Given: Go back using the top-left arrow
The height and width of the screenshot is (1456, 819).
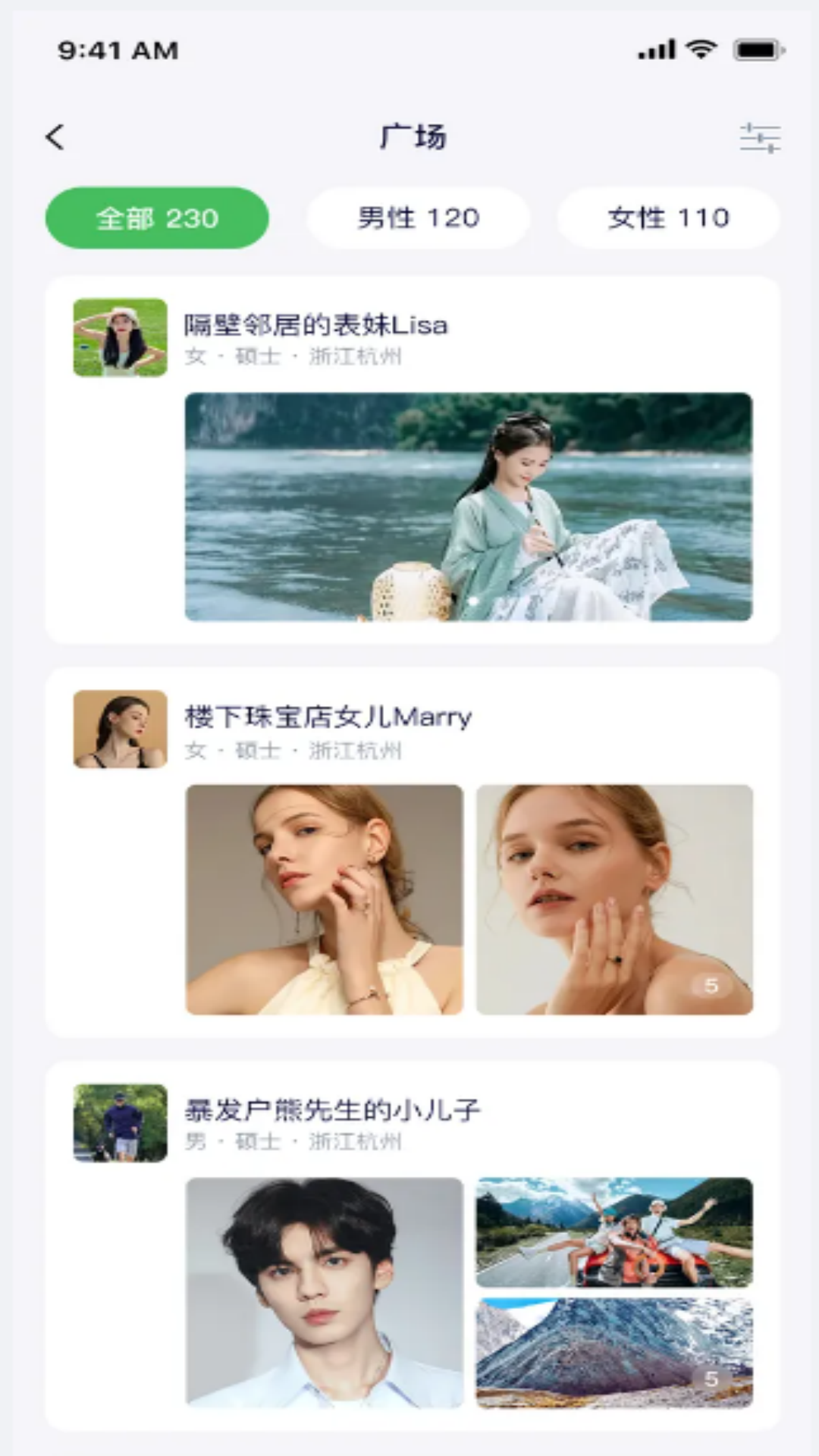Looking at the screenshot, I should pos(55,137).
